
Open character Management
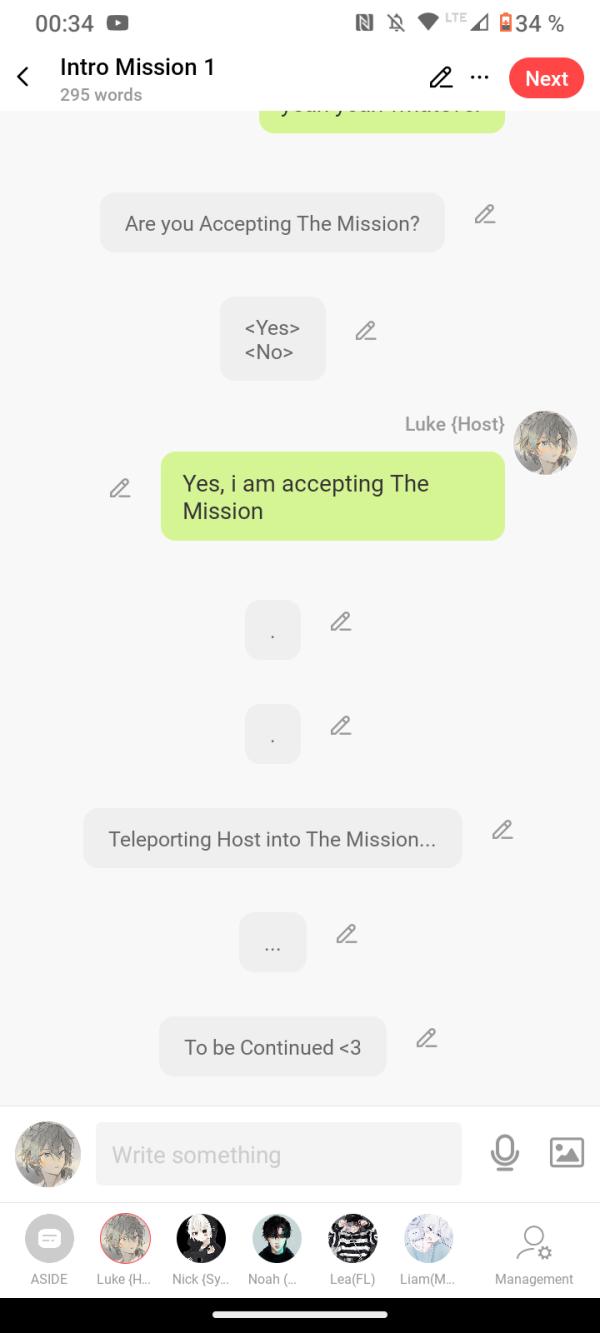[534, 1248]
